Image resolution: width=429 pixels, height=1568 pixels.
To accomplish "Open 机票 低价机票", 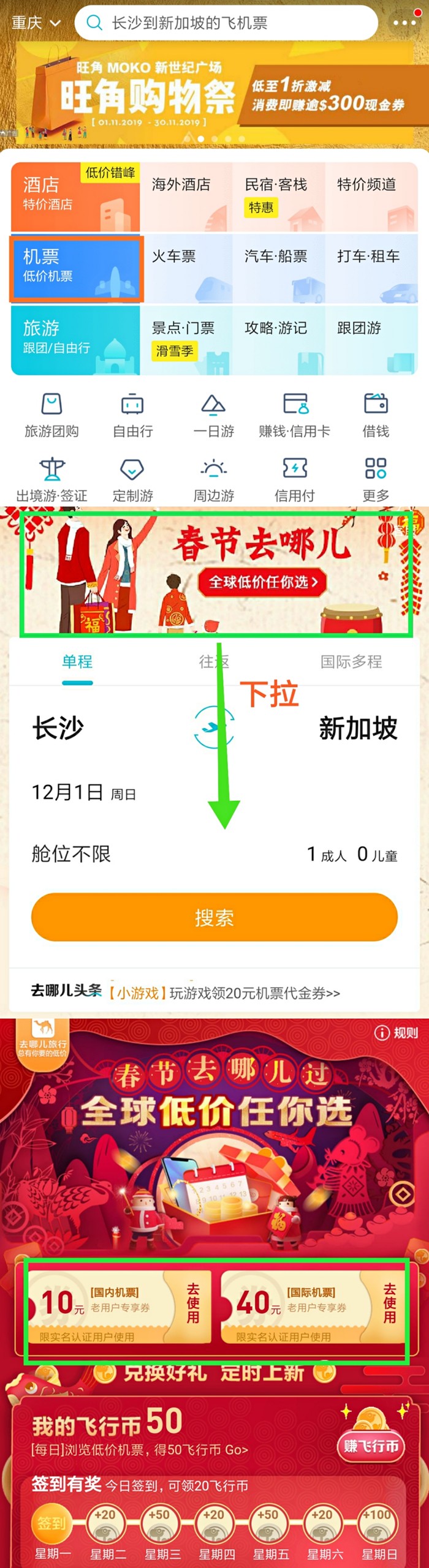I will click(x=76, y=268).
